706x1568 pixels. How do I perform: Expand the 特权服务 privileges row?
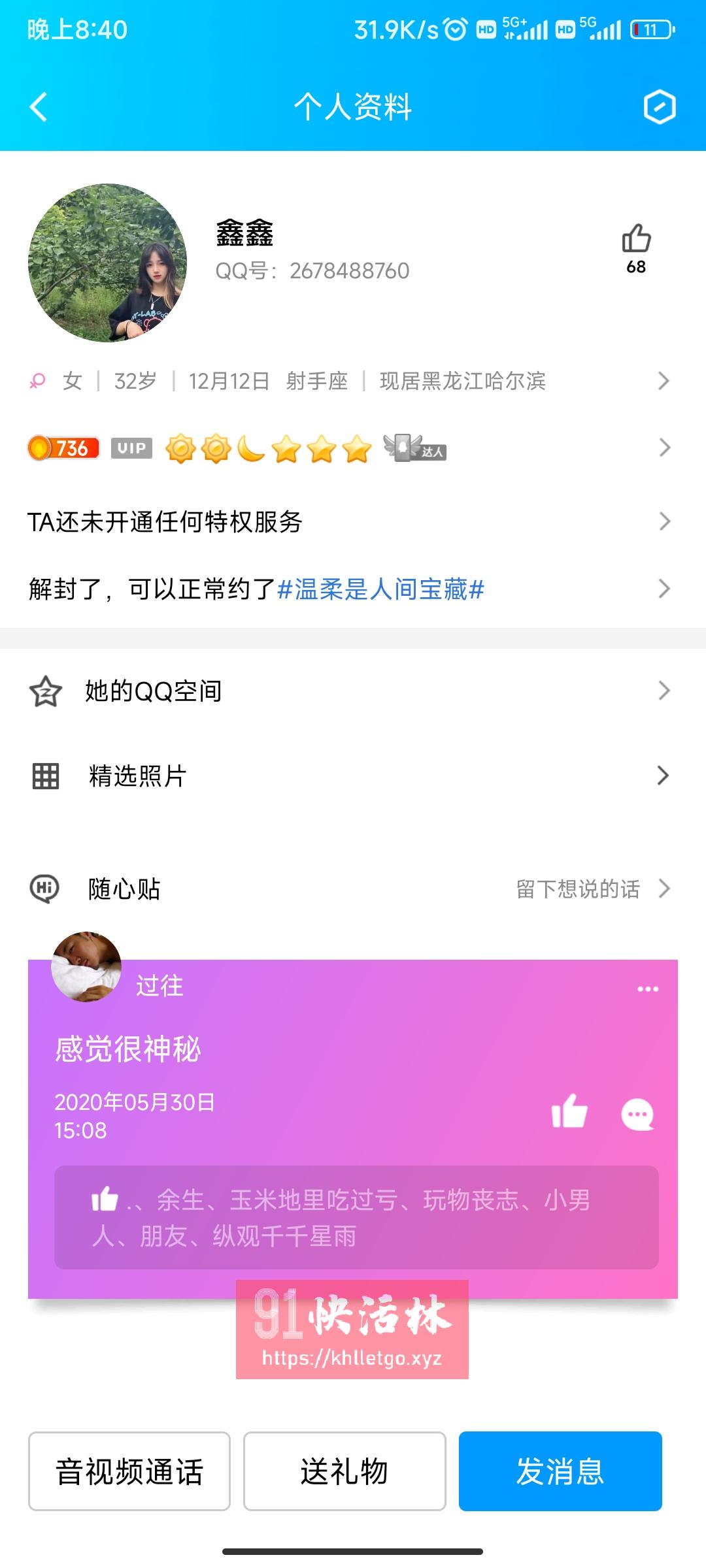353,523
